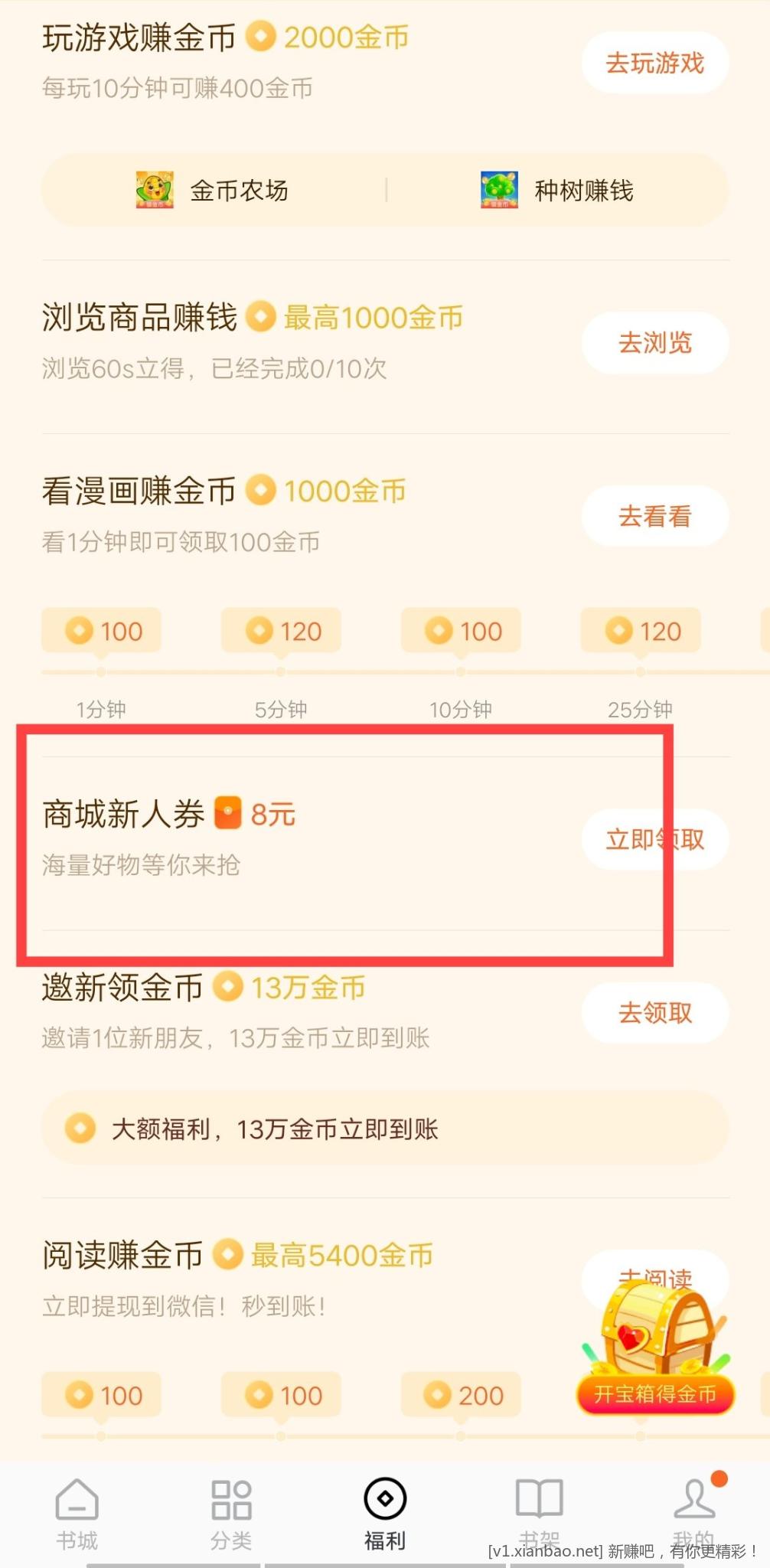Viewport: 770px width, 1568px height.
Task: Open 金币农场 game
Action: pyautogui.click(x=213, y=191)
